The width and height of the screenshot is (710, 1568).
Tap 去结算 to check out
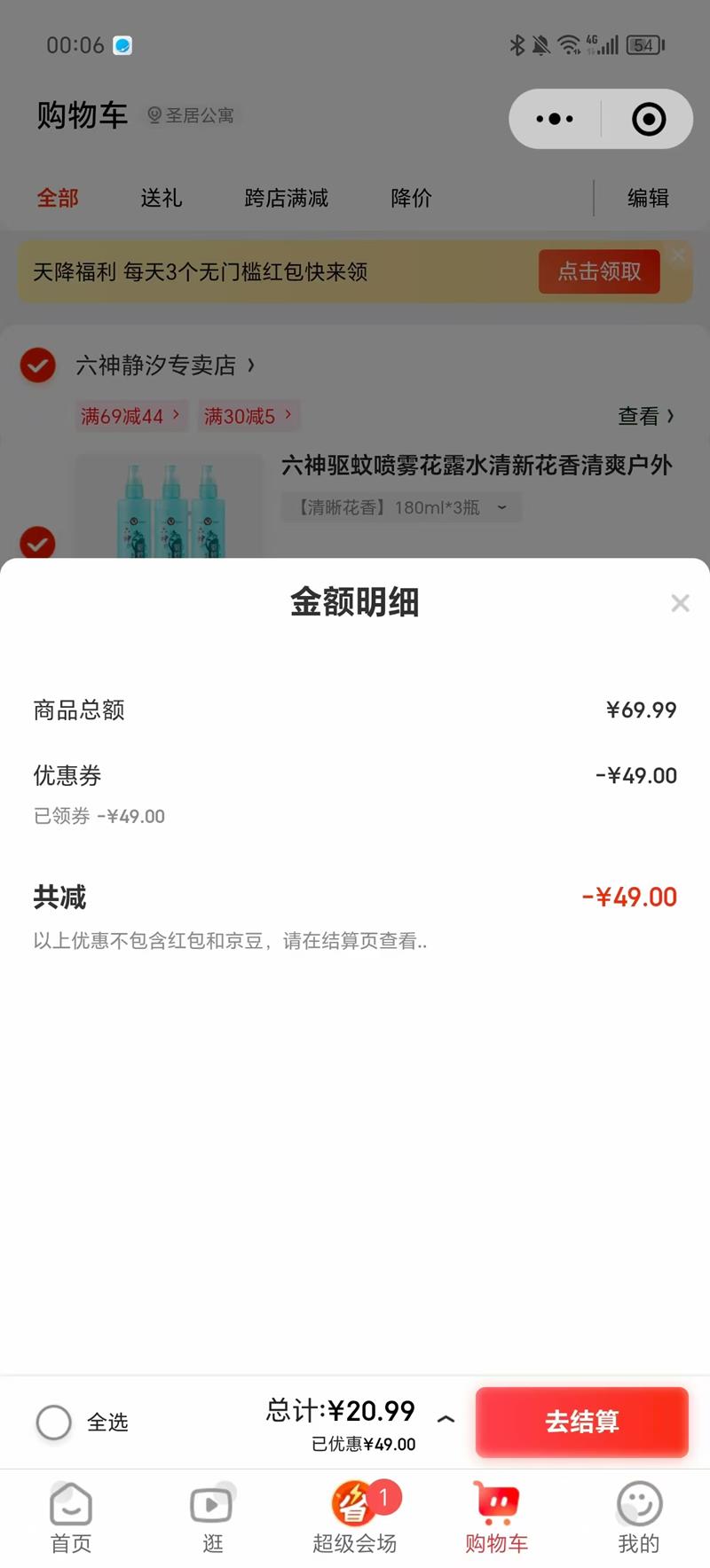point(582,1422)
